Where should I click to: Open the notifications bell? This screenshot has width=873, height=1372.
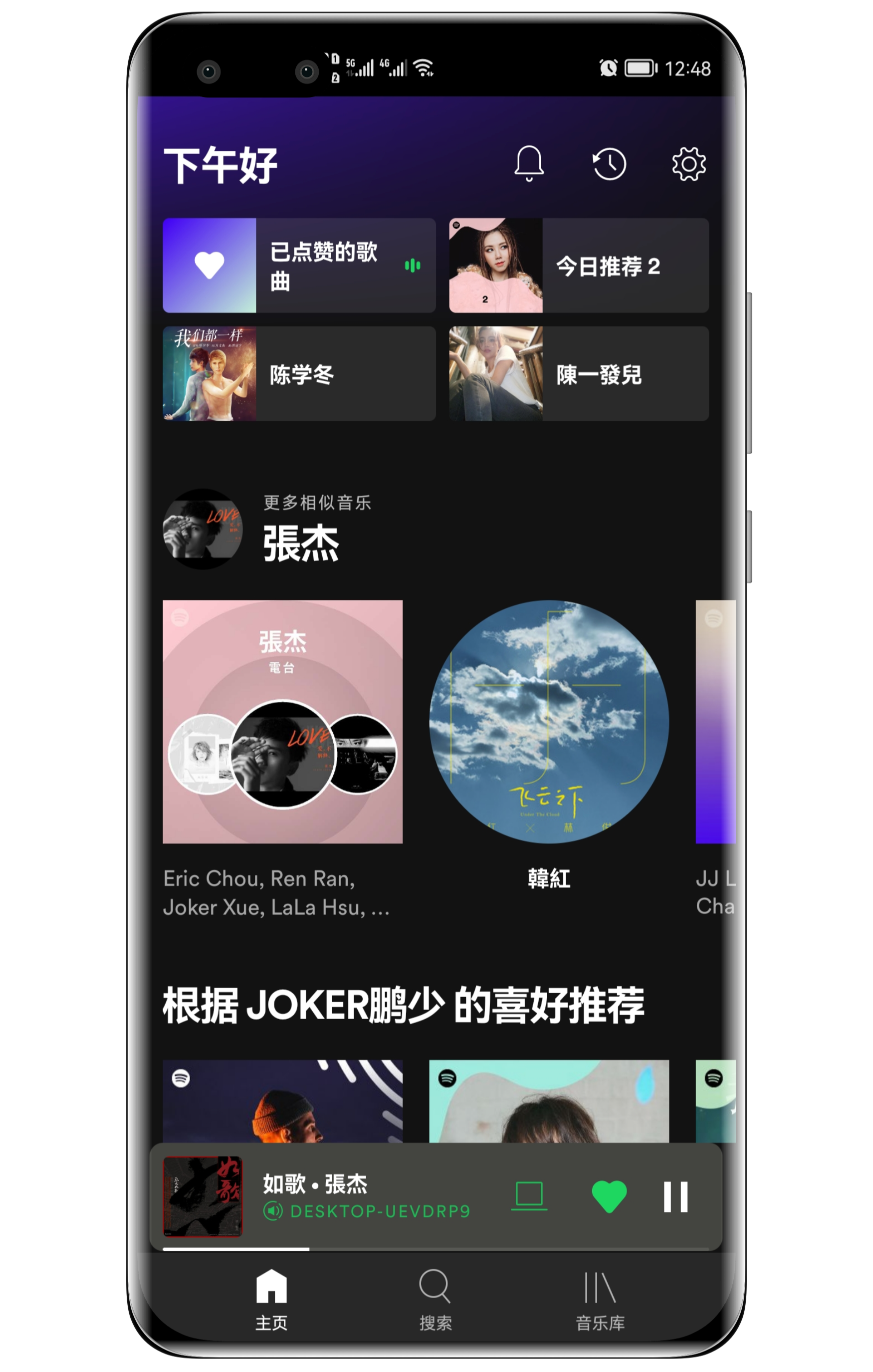tap(528, 164)
